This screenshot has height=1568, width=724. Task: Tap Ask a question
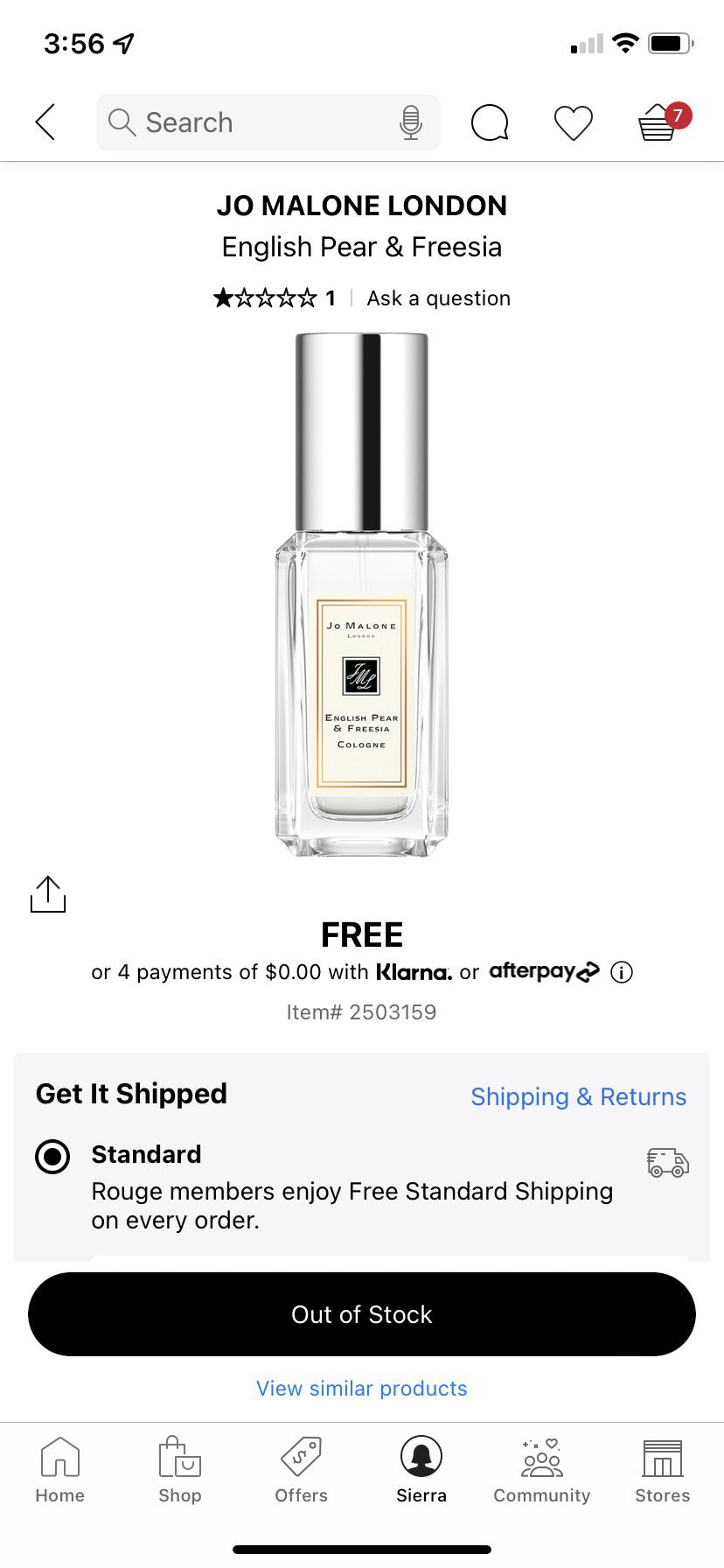point(438,298)
